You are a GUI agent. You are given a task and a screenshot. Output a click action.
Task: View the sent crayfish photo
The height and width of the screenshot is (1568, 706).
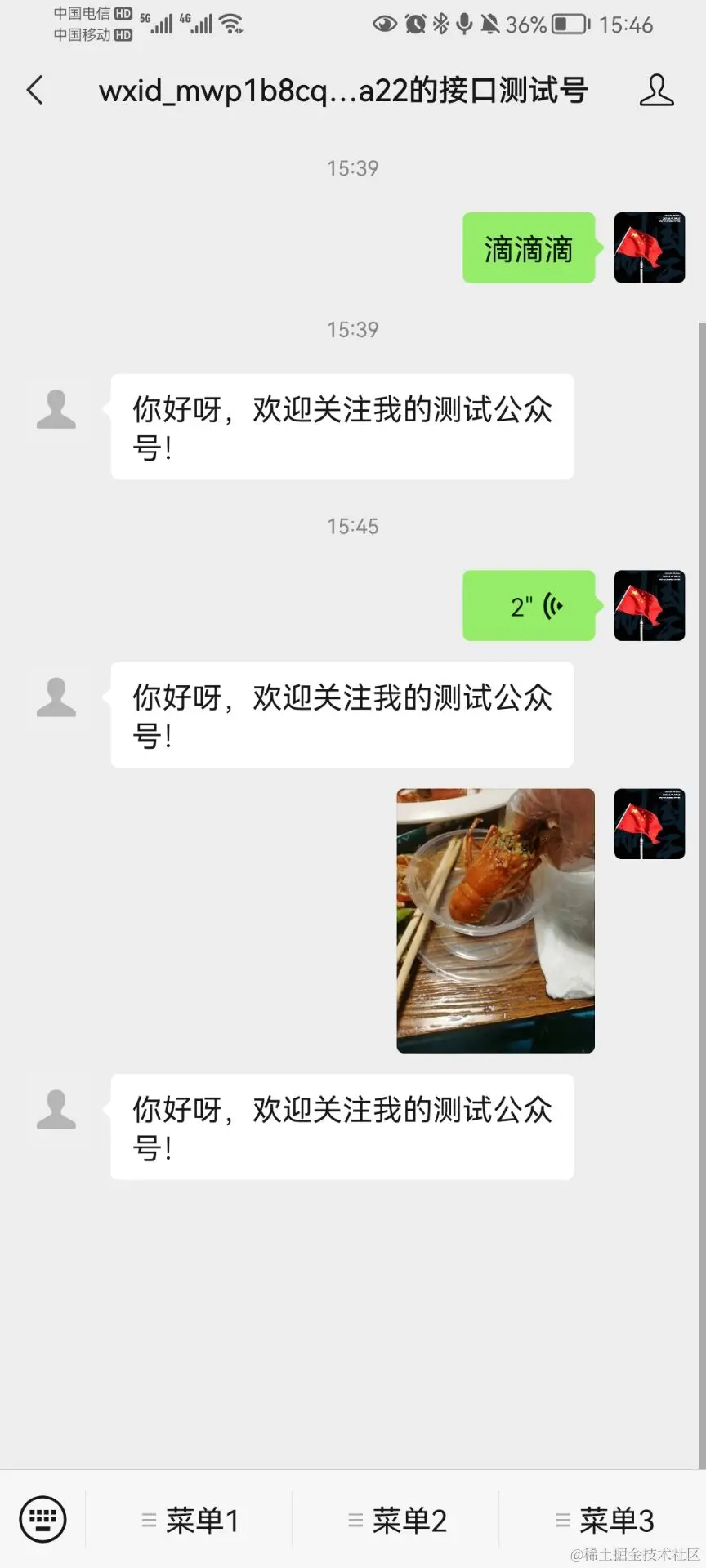495,920
